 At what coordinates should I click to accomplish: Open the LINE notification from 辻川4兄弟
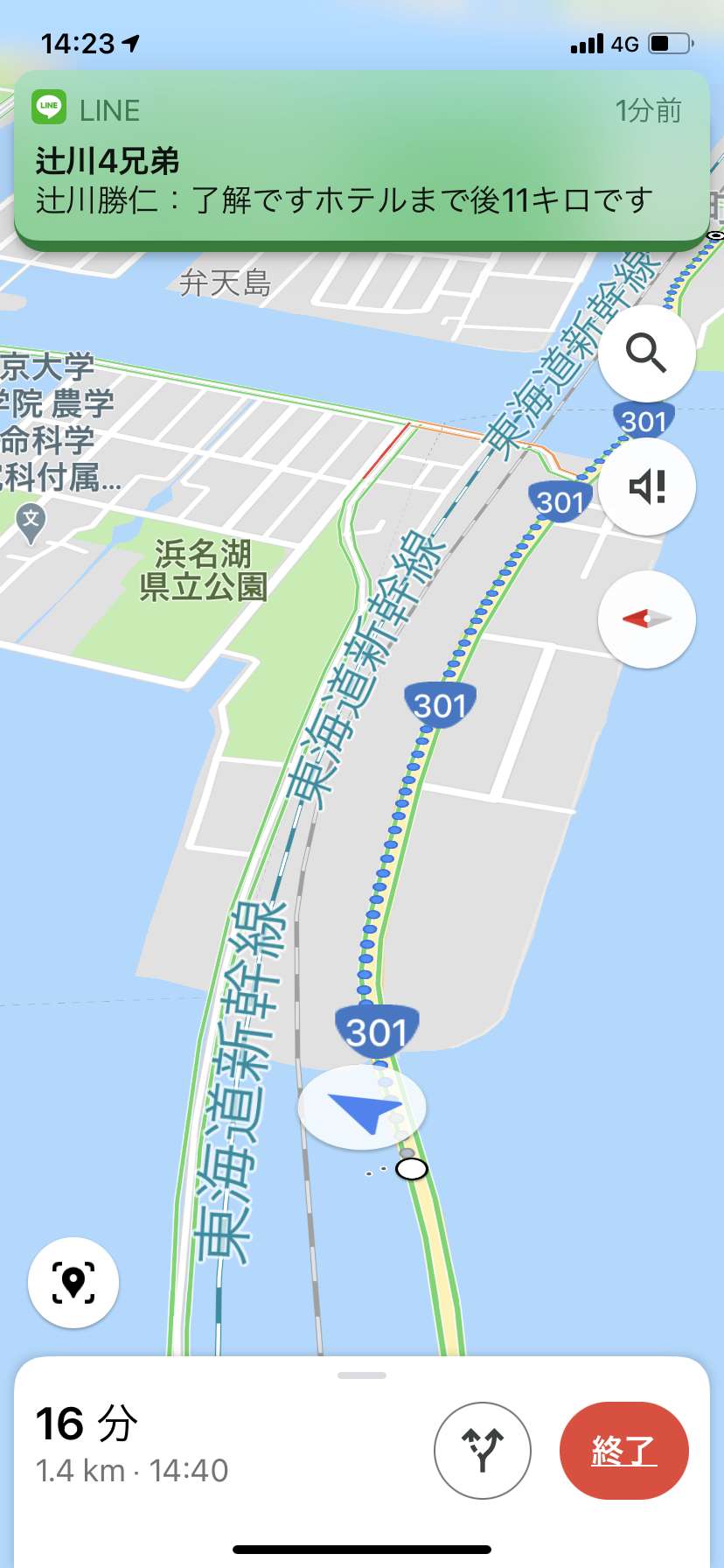point(361,160)
